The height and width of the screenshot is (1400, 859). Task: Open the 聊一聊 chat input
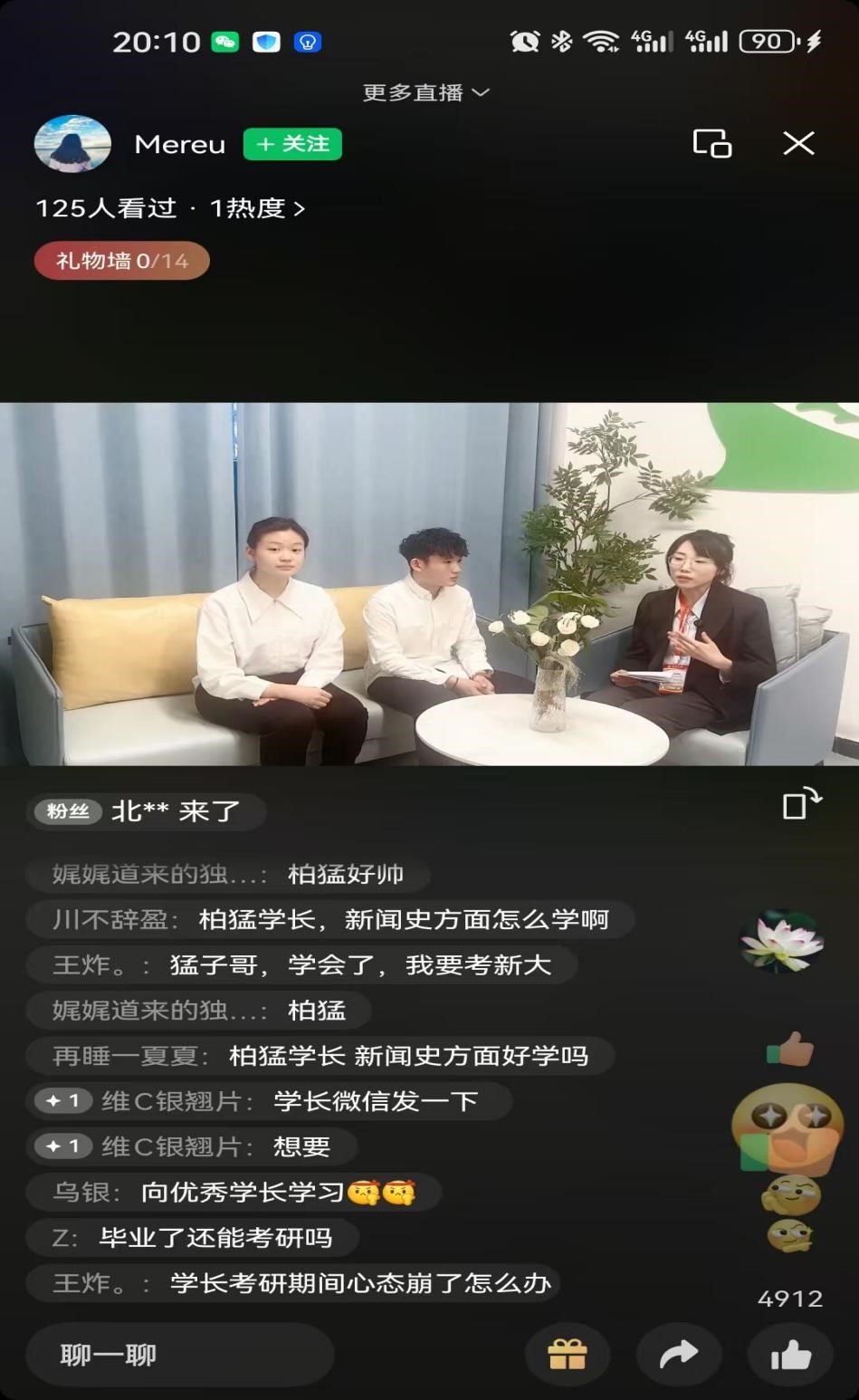[179, 1355]
